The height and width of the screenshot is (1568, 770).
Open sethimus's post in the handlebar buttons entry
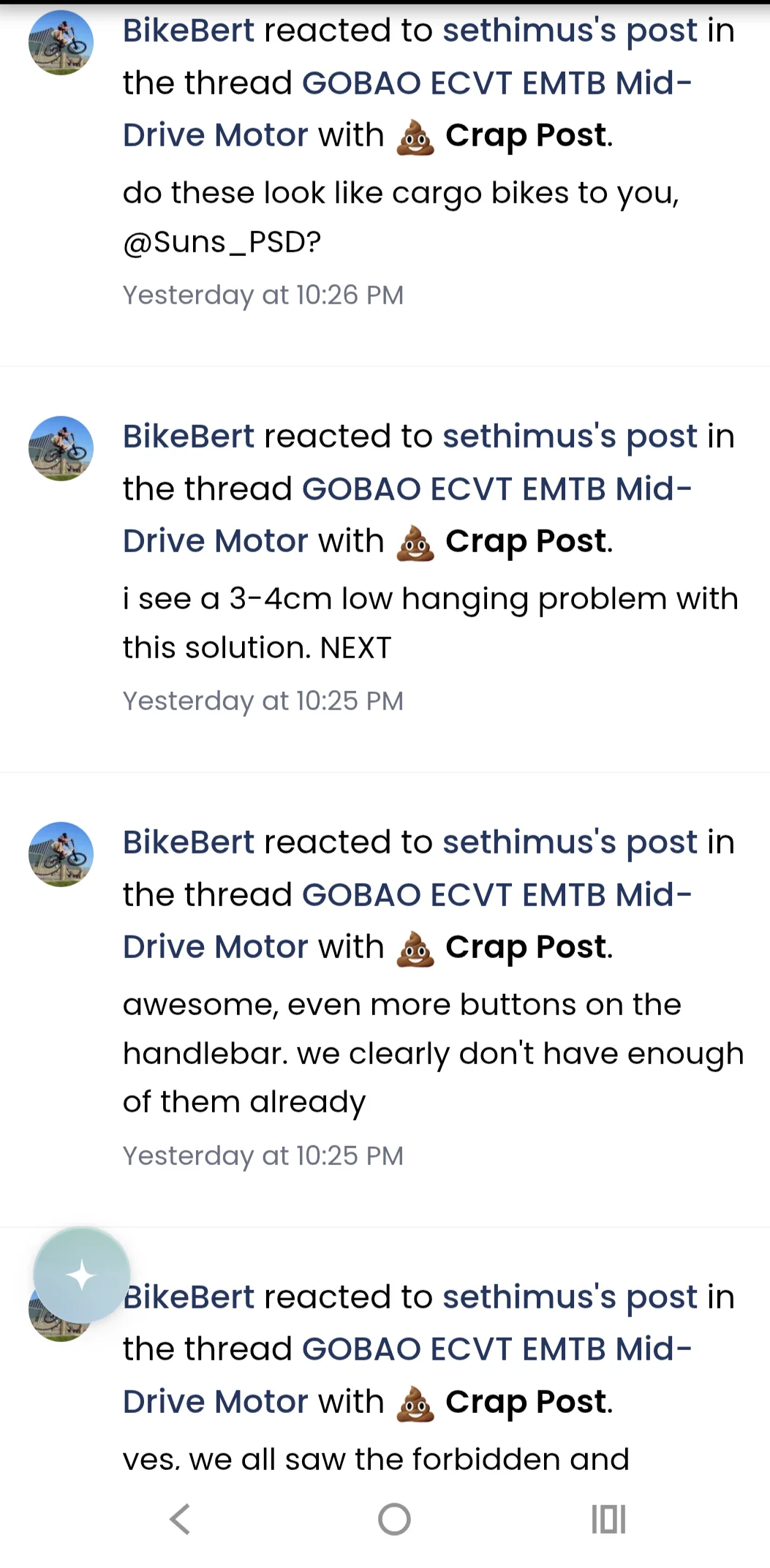570,843
